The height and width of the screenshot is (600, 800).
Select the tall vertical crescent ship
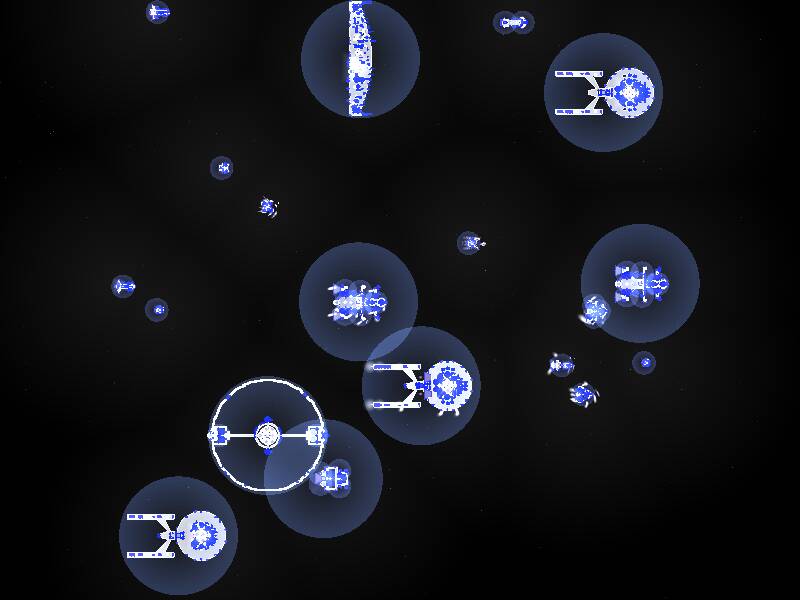359,57
